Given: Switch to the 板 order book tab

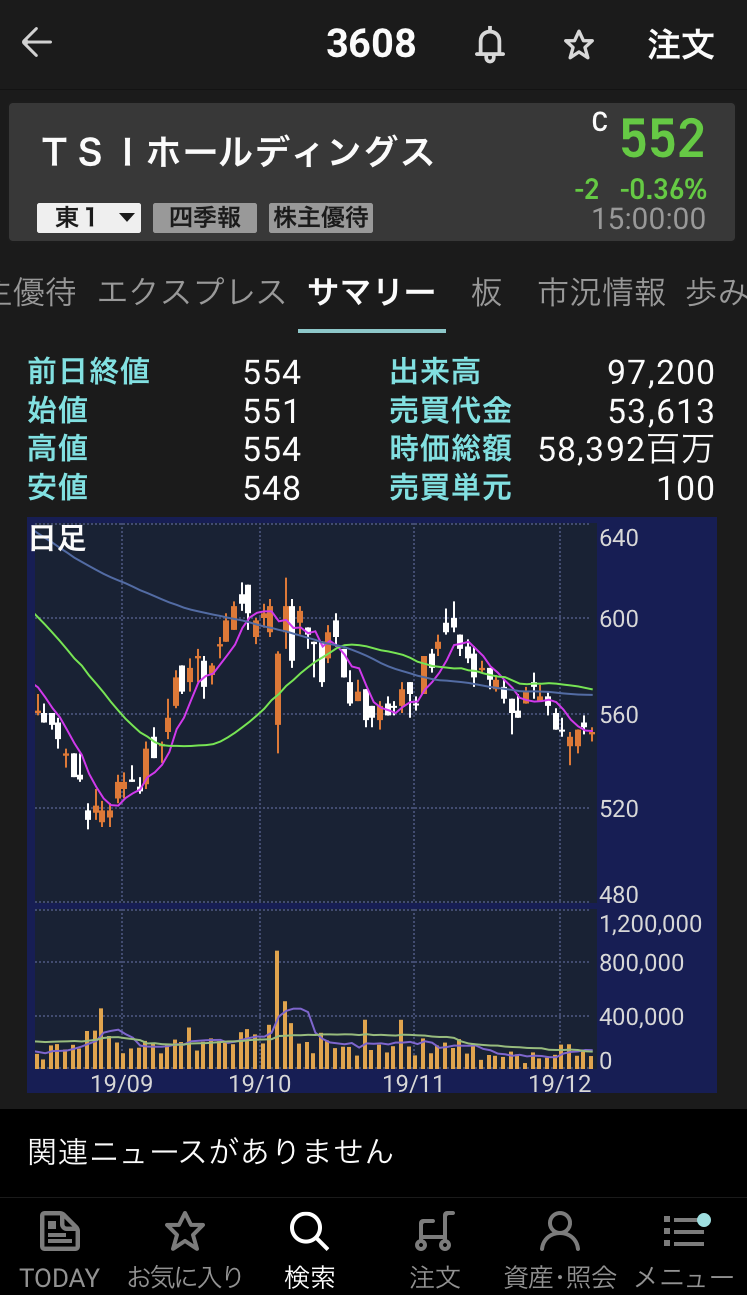Looking at the screenshot, I should point(486,292).
